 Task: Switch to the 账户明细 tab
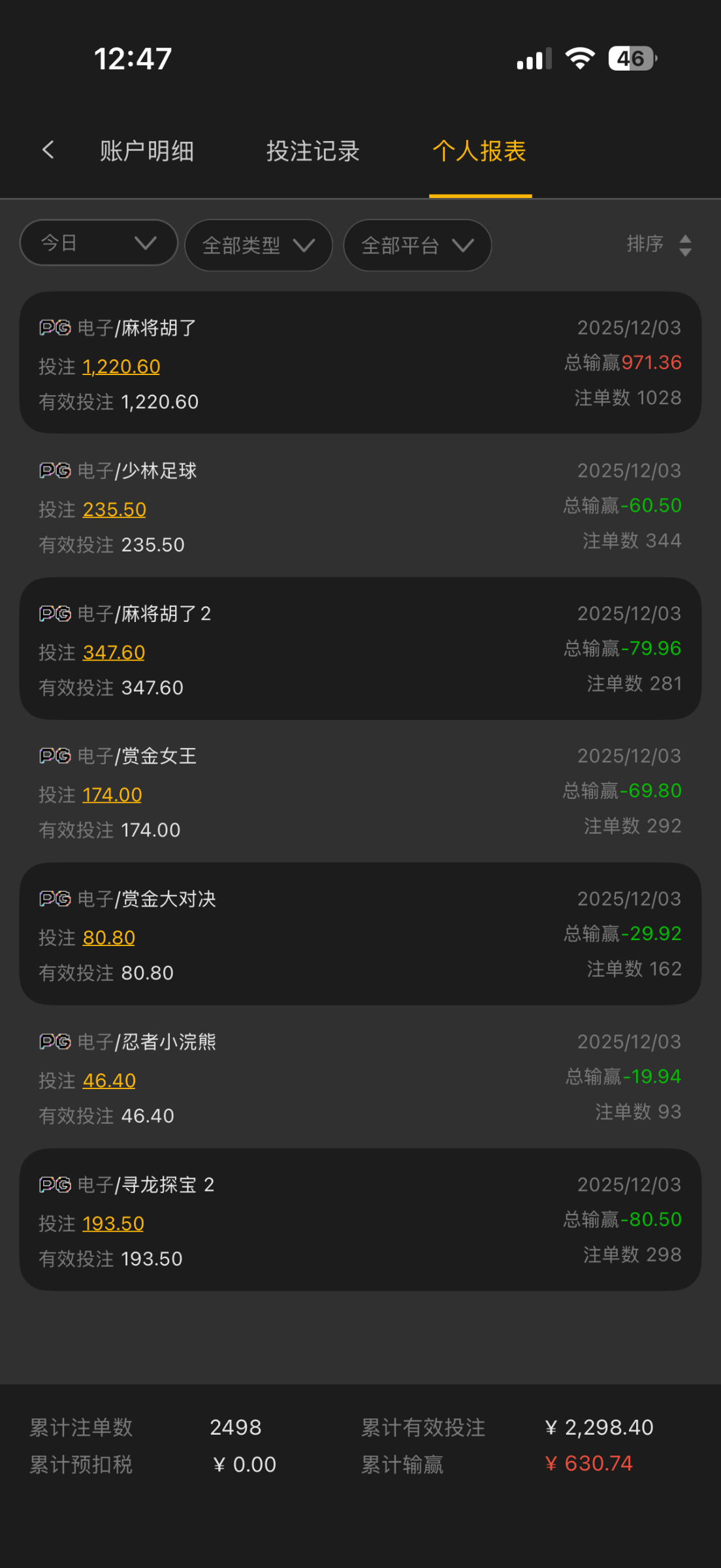pyautogui.click(x=147, y=151)
